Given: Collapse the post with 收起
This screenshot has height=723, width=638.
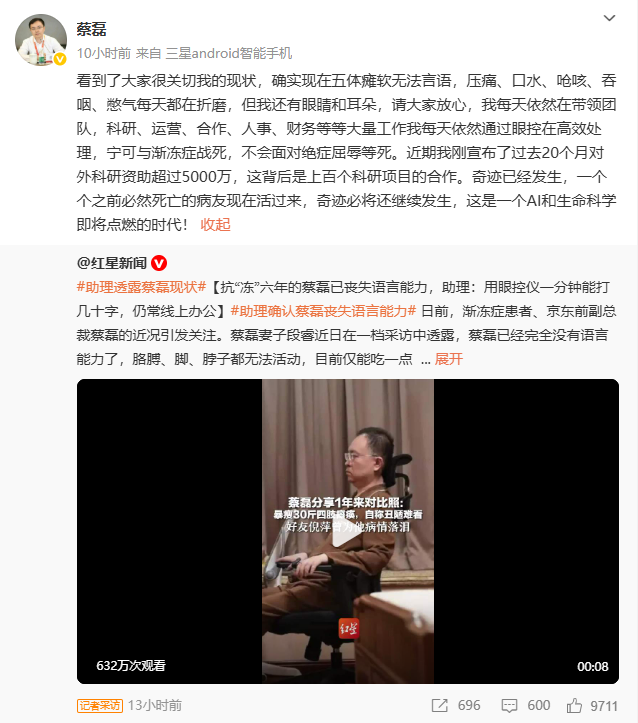Looking at the screenshot, I should pos(215,225).
